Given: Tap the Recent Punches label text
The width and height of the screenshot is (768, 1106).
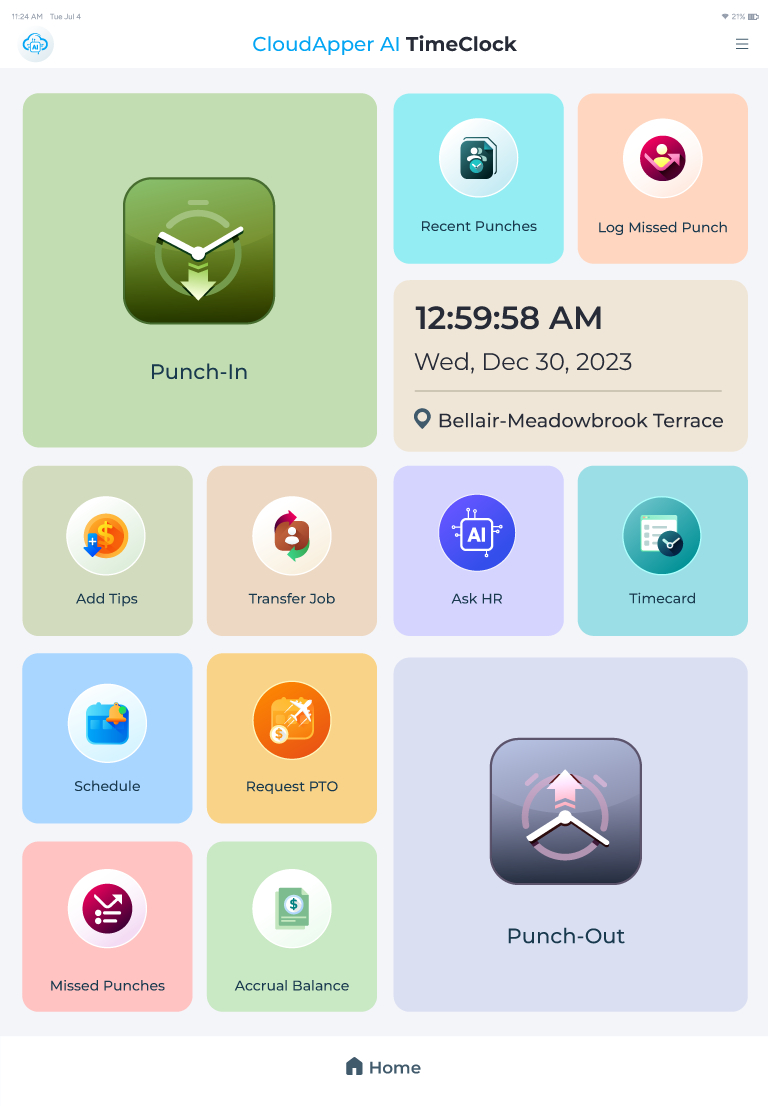Looking at the screenshot, I should click(478, 226).
